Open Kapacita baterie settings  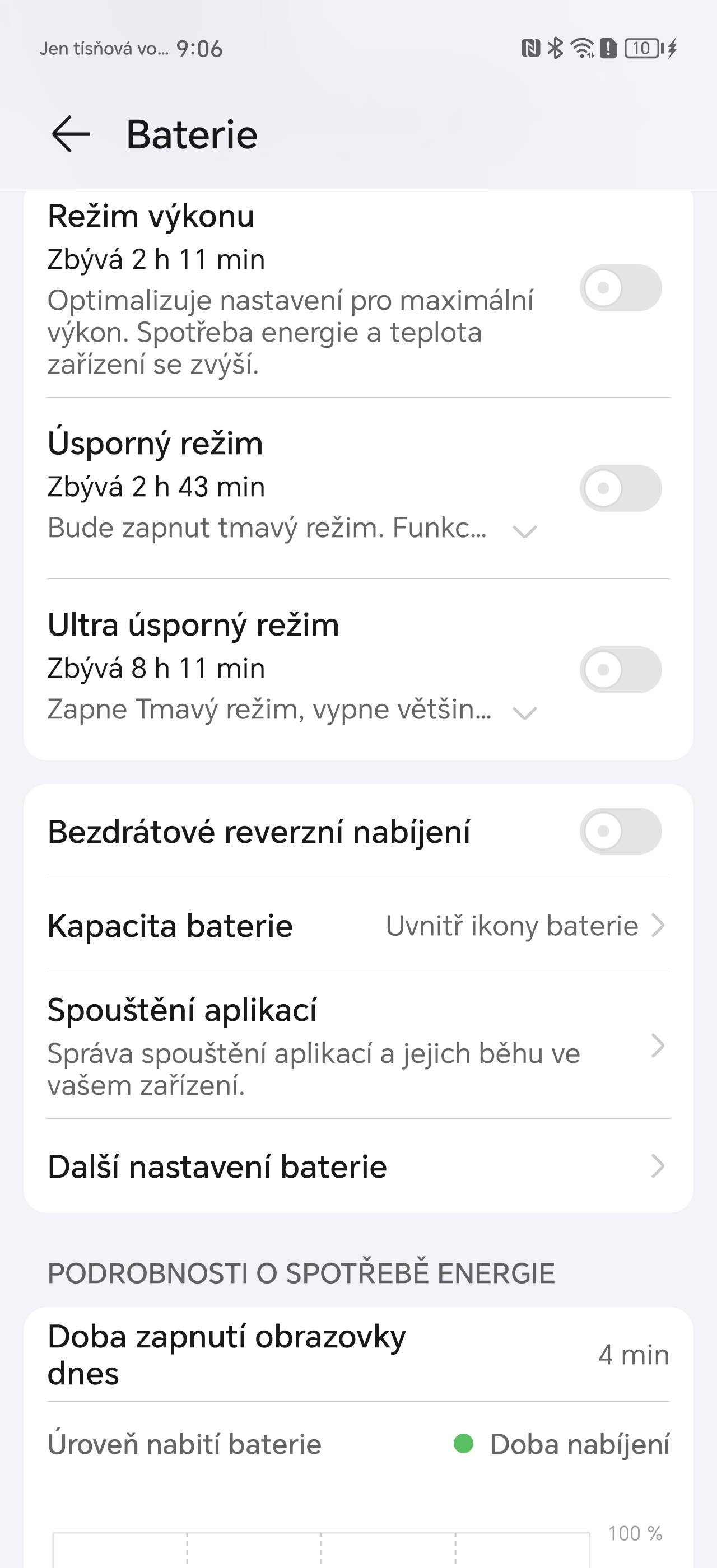(358, 925)
